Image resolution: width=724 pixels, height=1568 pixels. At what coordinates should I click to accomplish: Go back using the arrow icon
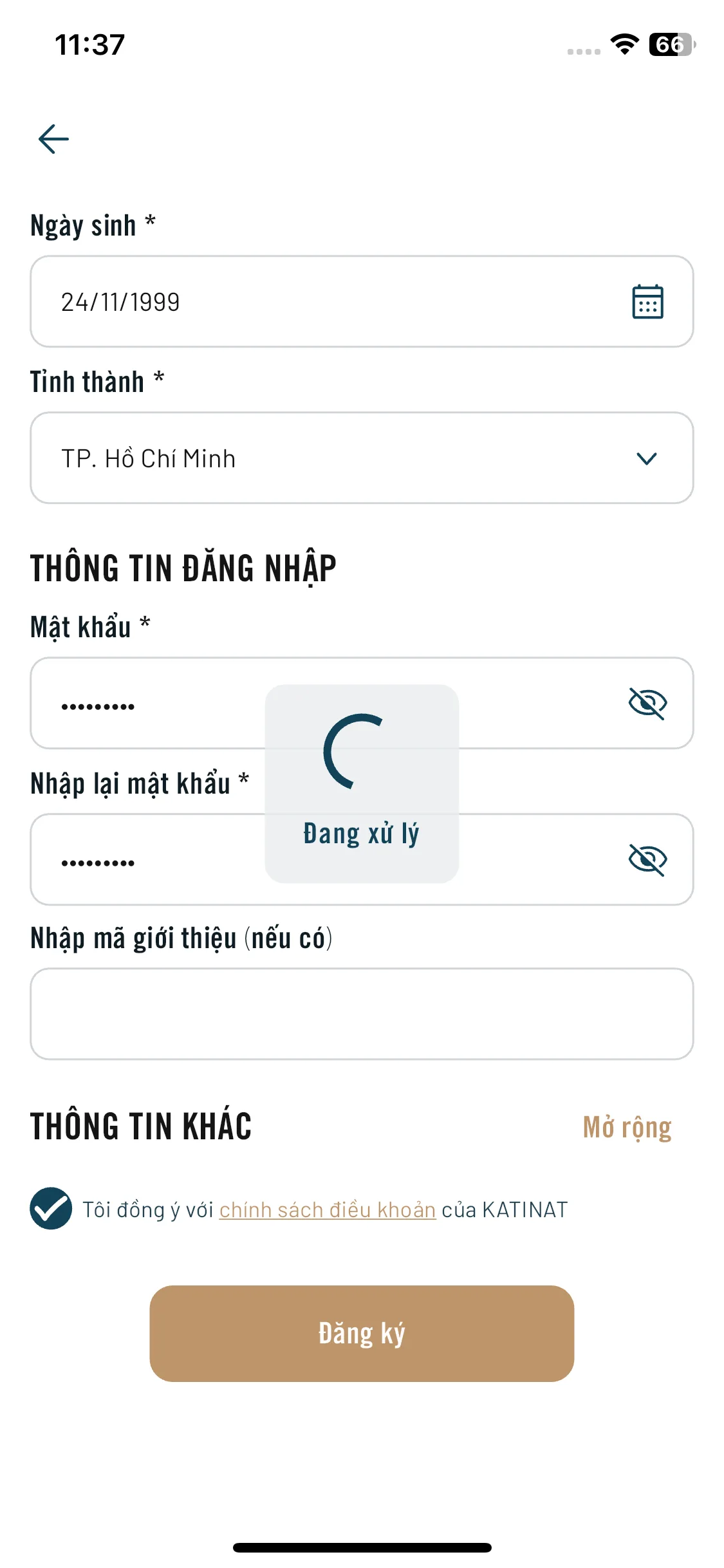click(53, 139)
